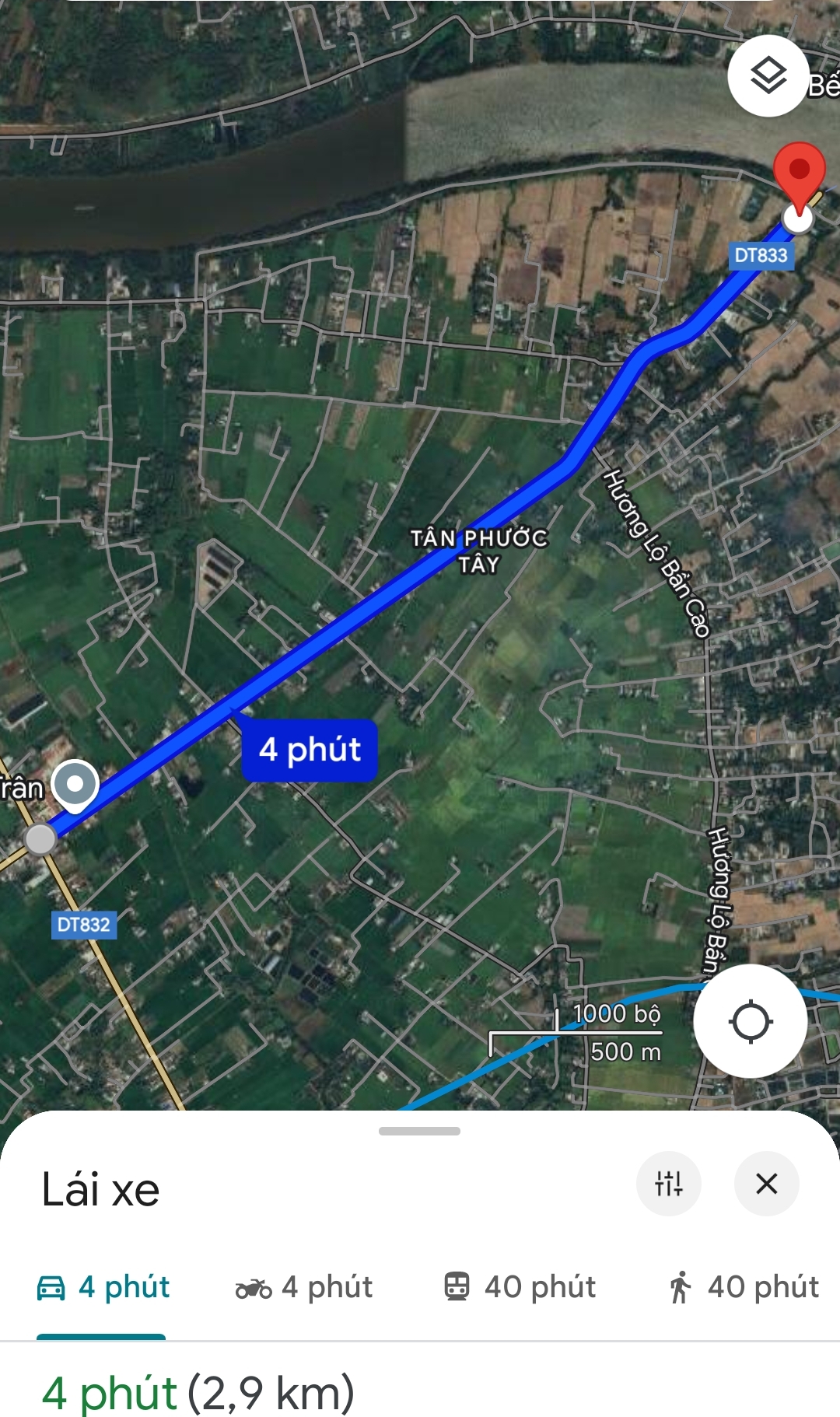
Task: Switch to walking 40 phút tab
Action: (744, 1287)
